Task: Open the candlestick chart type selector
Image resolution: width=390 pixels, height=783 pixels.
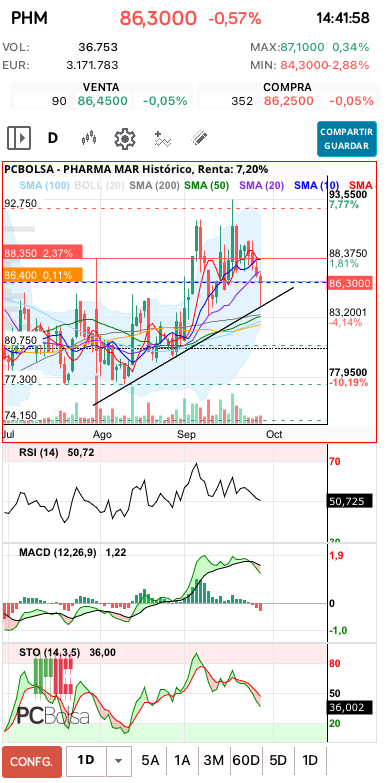Action: tap(88, 138)
